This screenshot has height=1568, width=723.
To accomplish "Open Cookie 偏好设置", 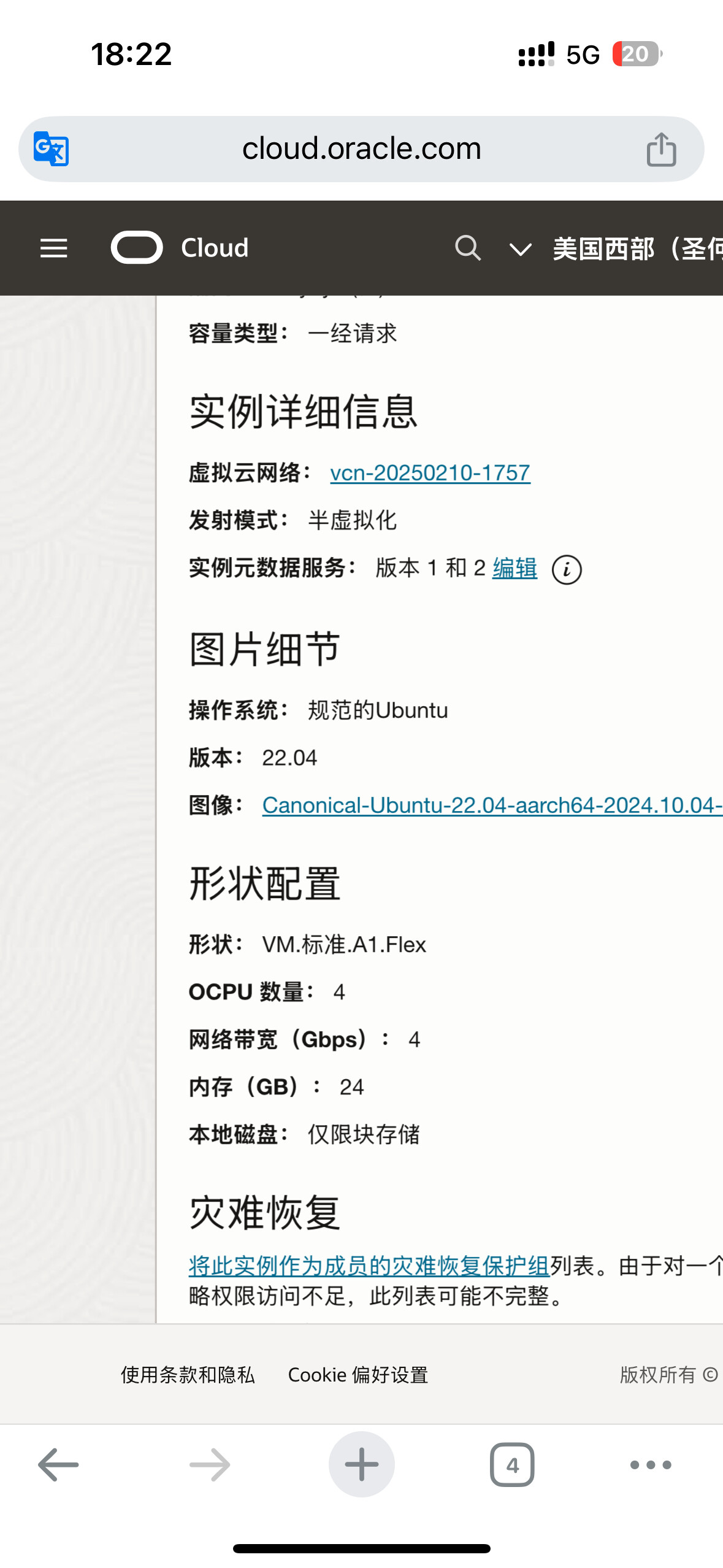I will 358,1375.
